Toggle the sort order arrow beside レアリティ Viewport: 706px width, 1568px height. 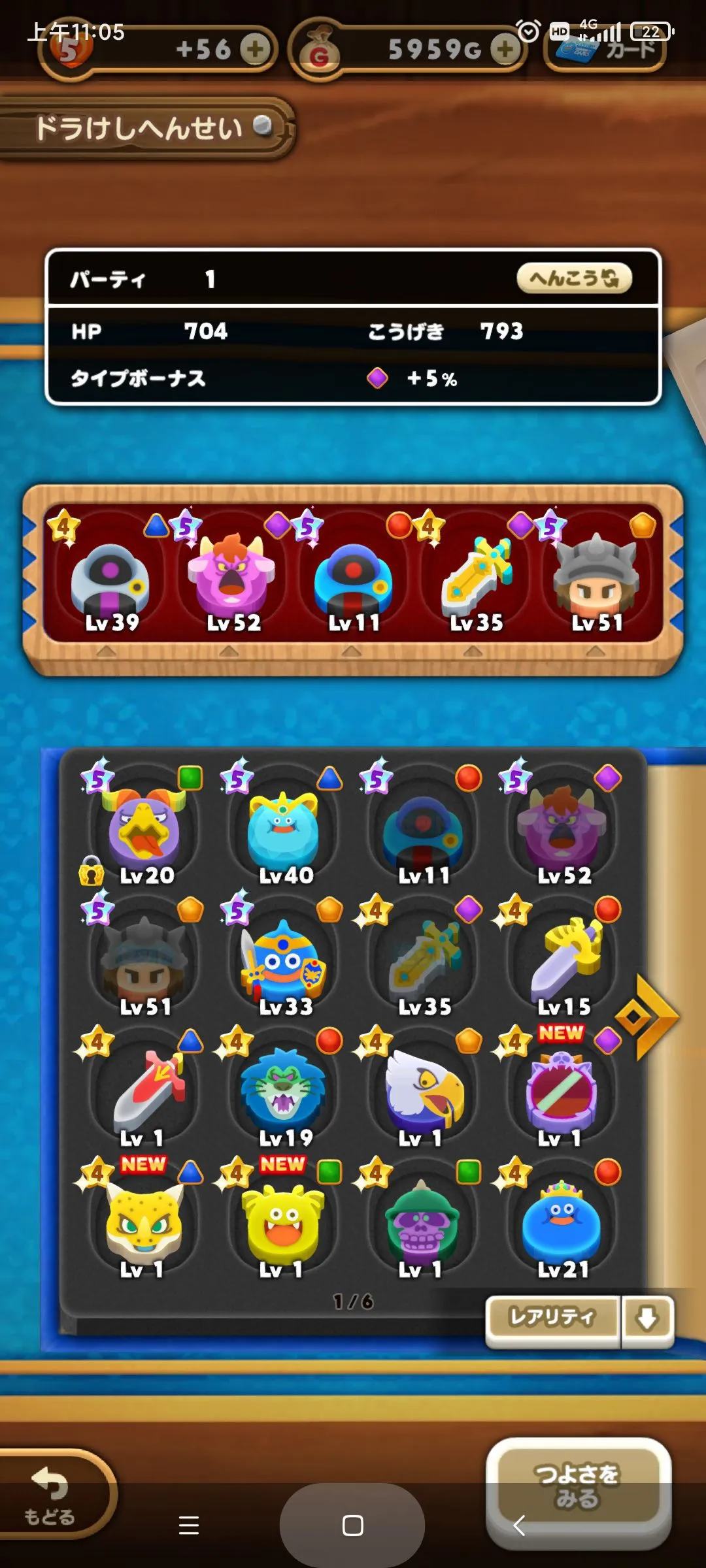point(647,1318)
